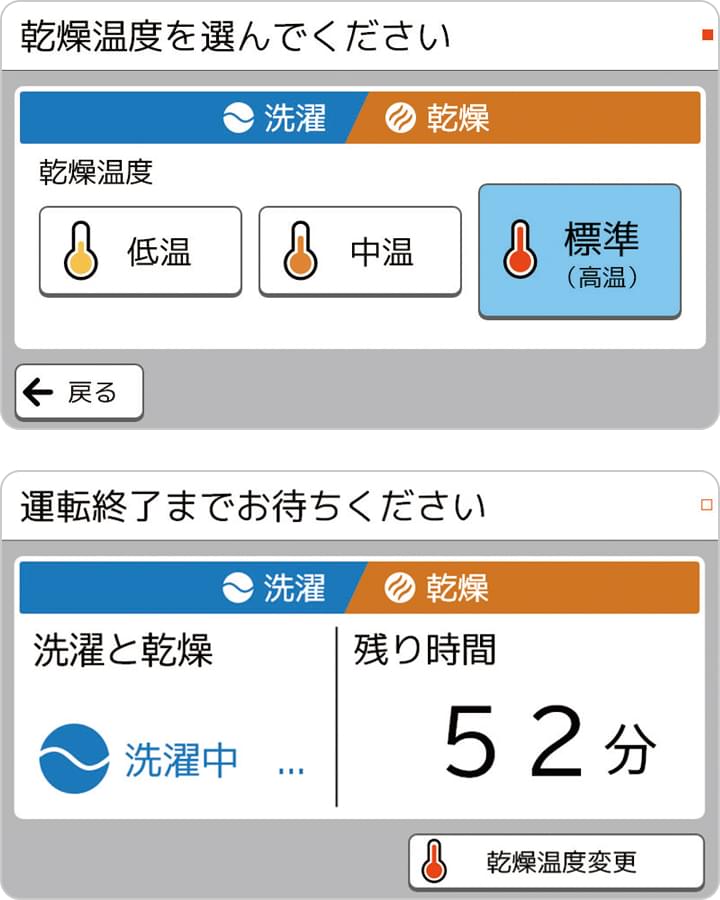Select 標準 (高温) drying temperature

pos(580,251)
